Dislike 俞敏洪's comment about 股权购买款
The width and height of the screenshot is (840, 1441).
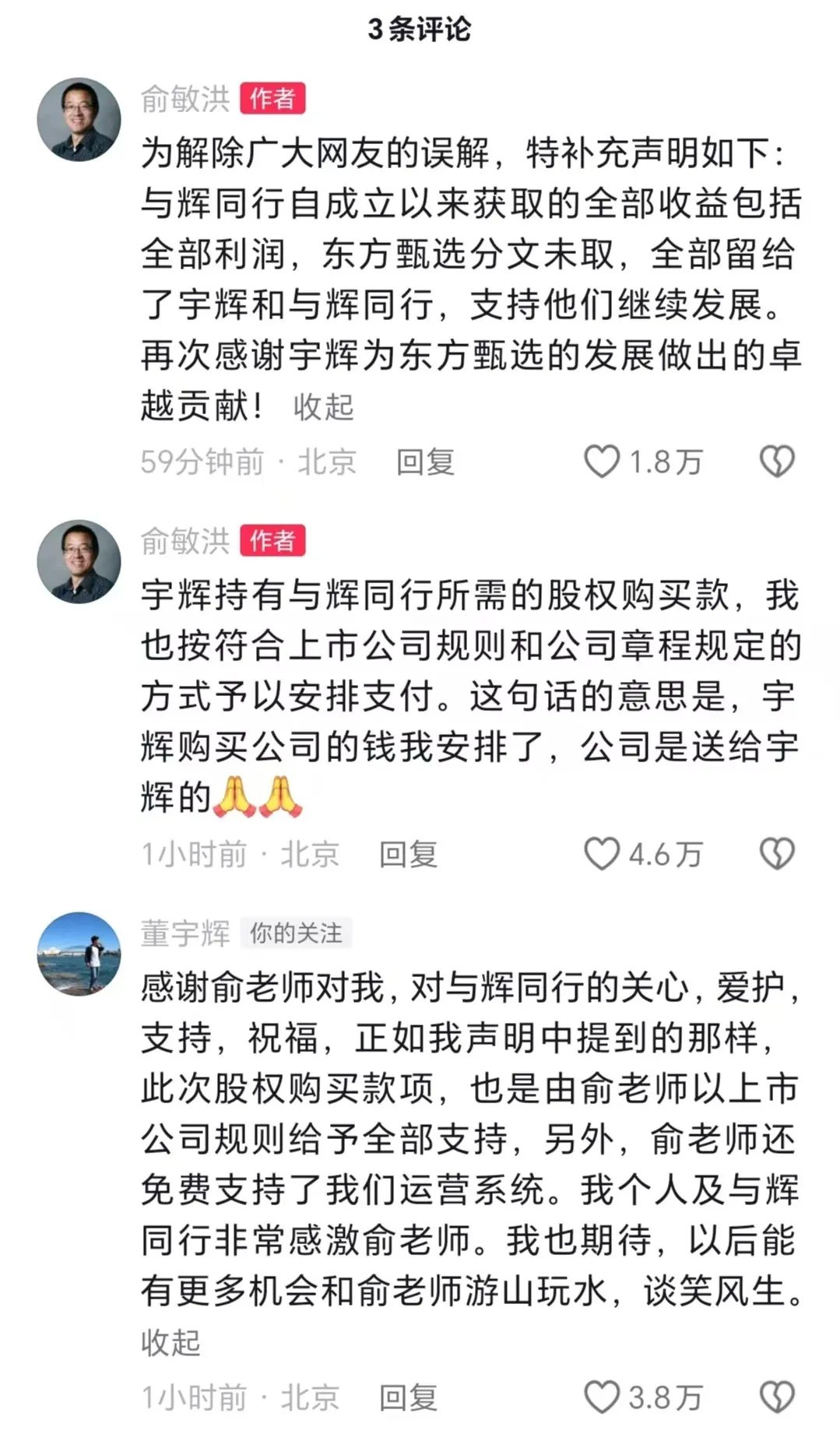pyautogui.click(x=776, y=854)
